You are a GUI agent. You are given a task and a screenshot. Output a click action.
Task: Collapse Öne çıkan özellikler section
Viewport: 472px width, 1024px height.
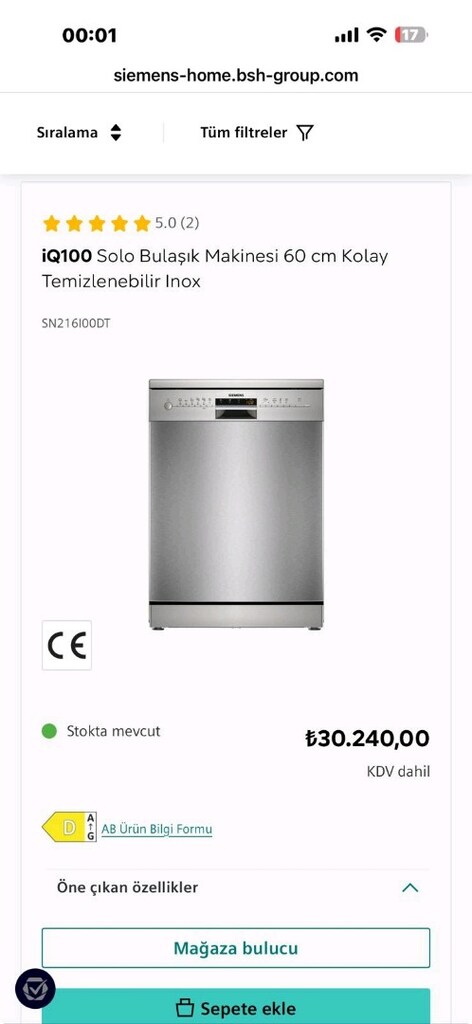(x=236, y=888)
